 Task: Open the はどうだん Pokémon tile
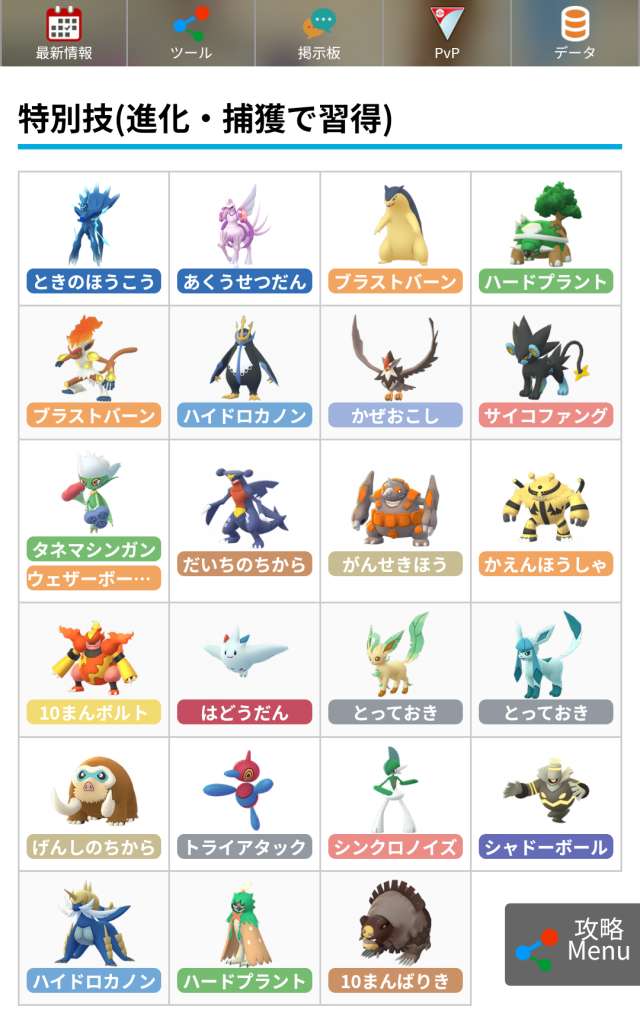[x=245, y=669]
